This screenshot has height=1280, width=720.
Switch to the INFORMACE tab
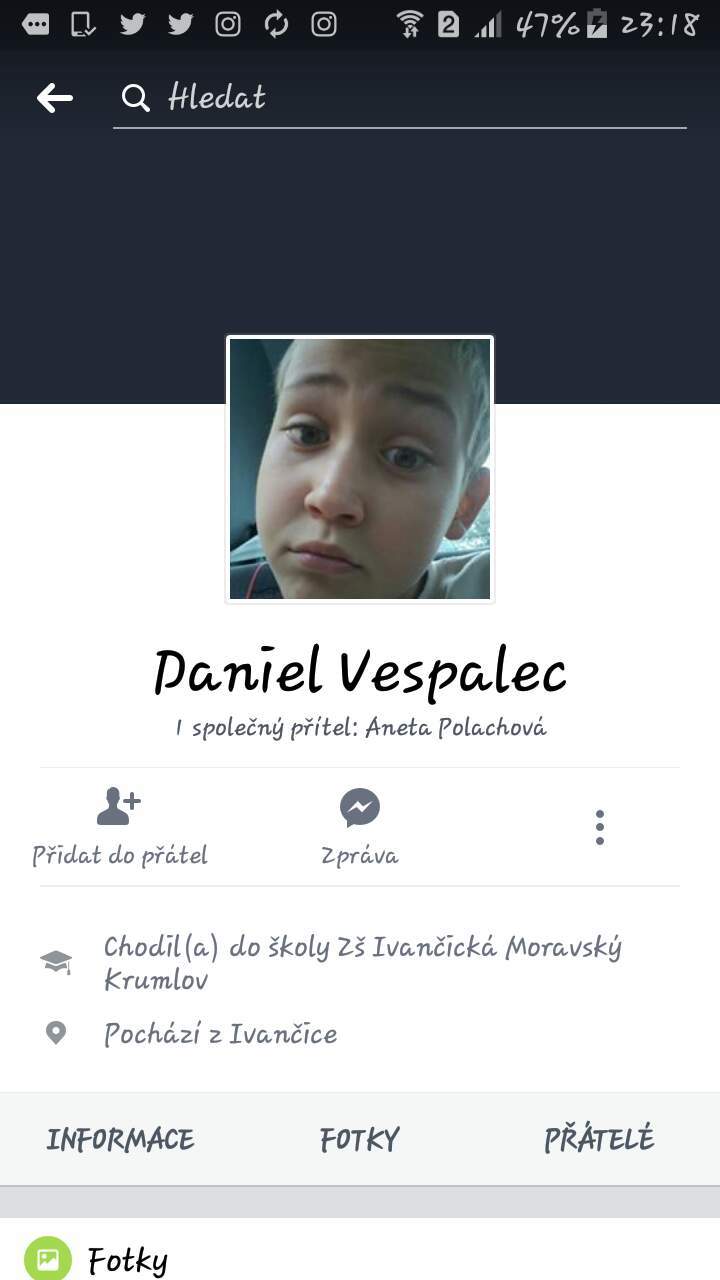pos(120,1139)
